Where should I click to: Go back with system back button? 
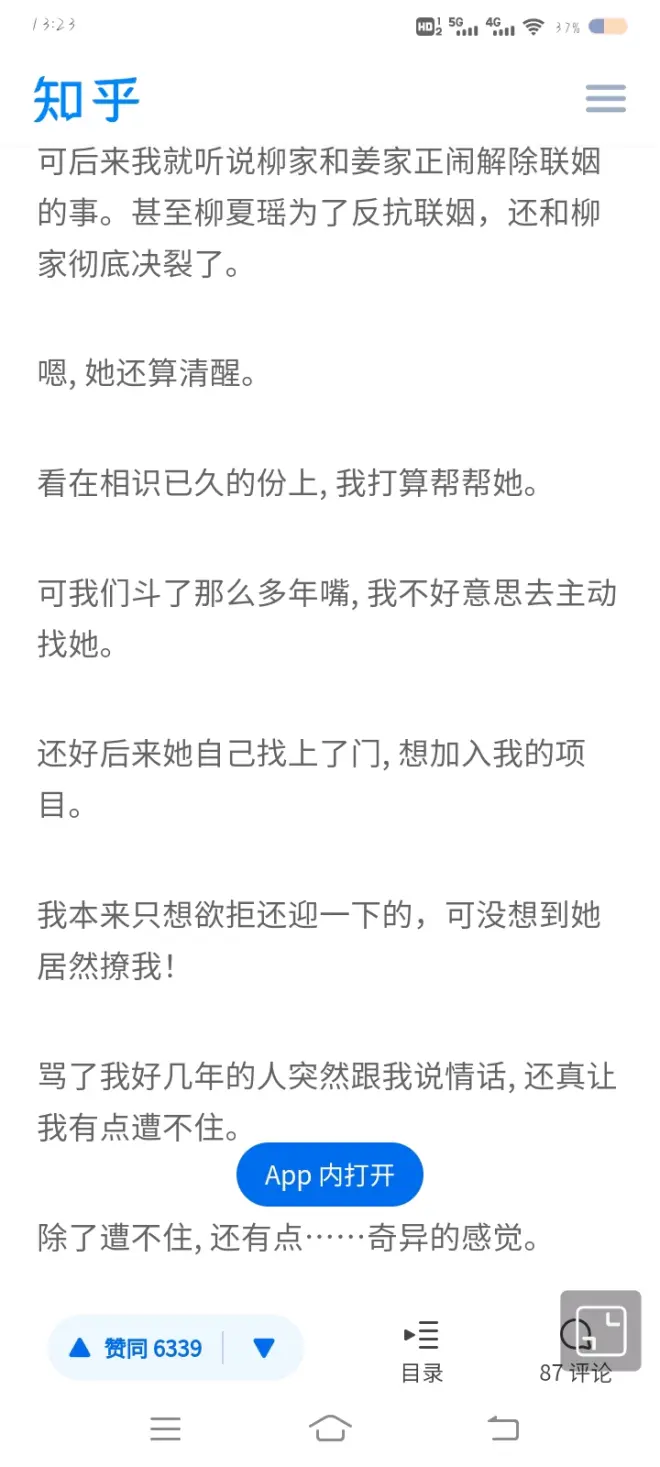pos(502,1428)
